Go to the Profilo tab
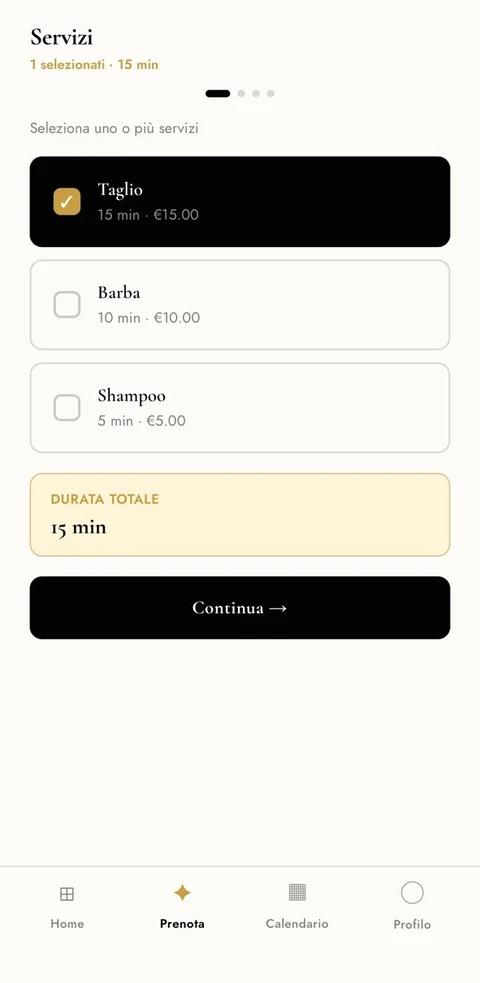 (x=412, y=907)
